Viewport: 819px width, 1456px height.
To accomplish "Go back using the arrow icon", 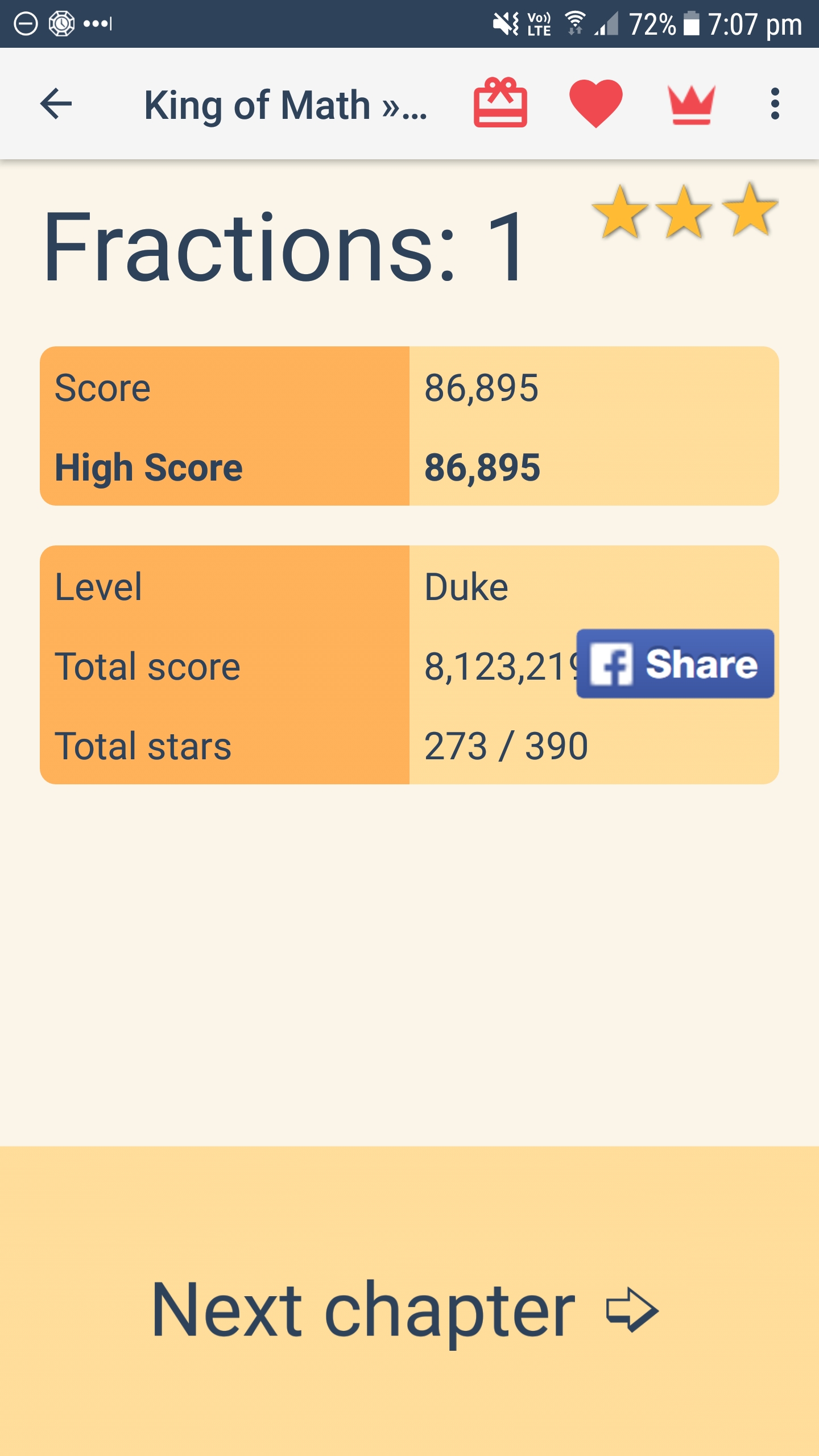I will pyautogui.click(x=56, y=104).
